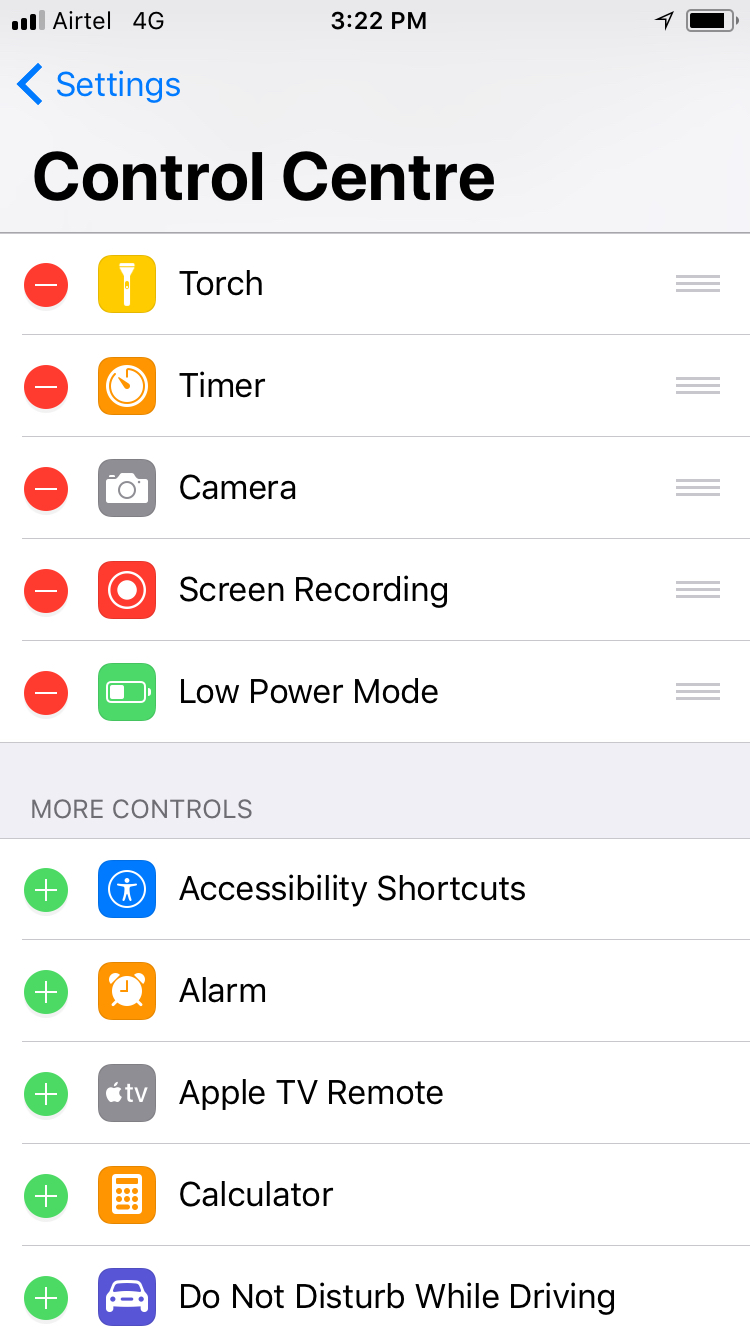Add the Alarm control

(46, 992)
